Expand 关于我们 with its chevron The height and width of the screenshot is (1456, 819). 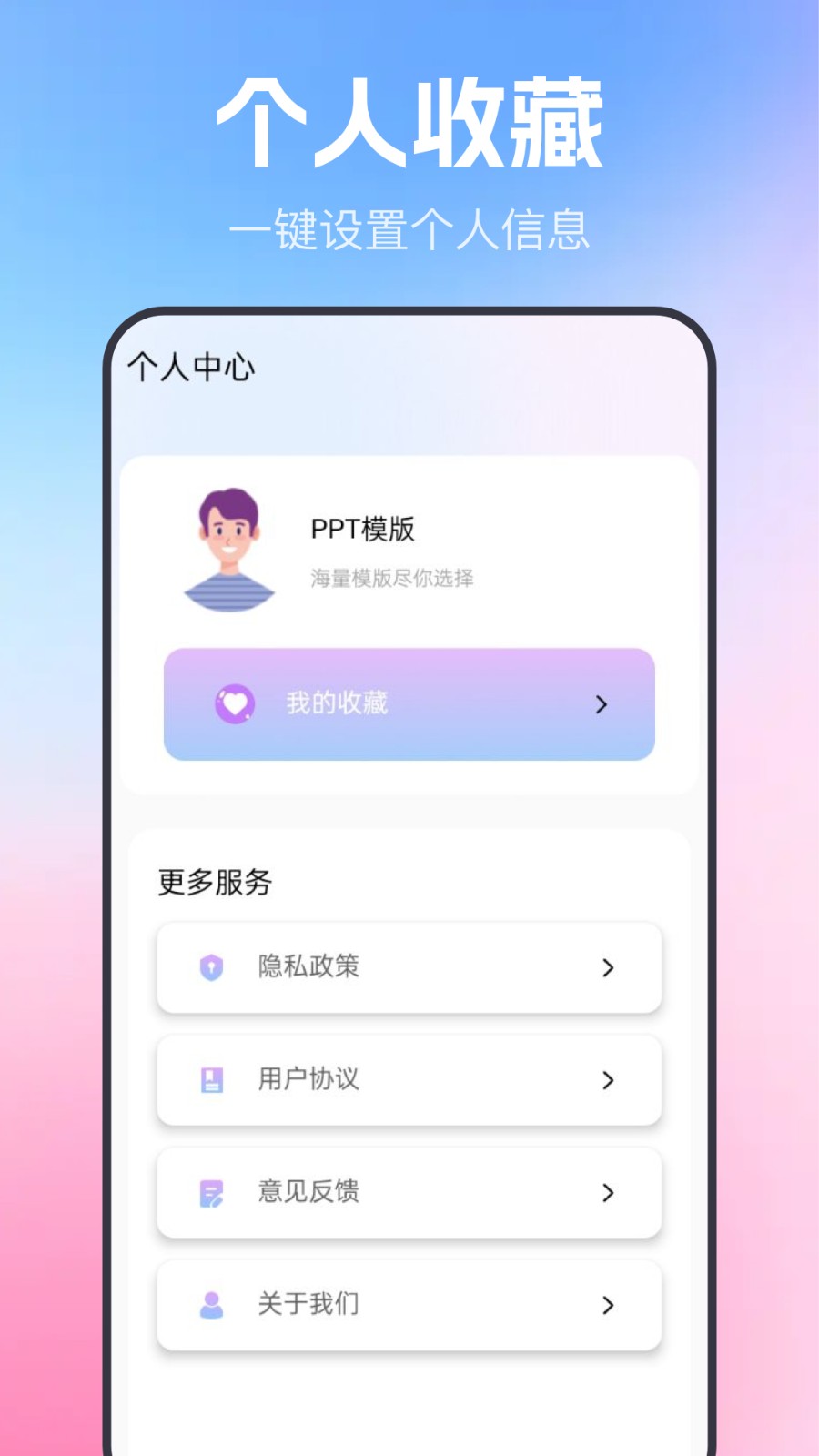(x=608, y=1306)
